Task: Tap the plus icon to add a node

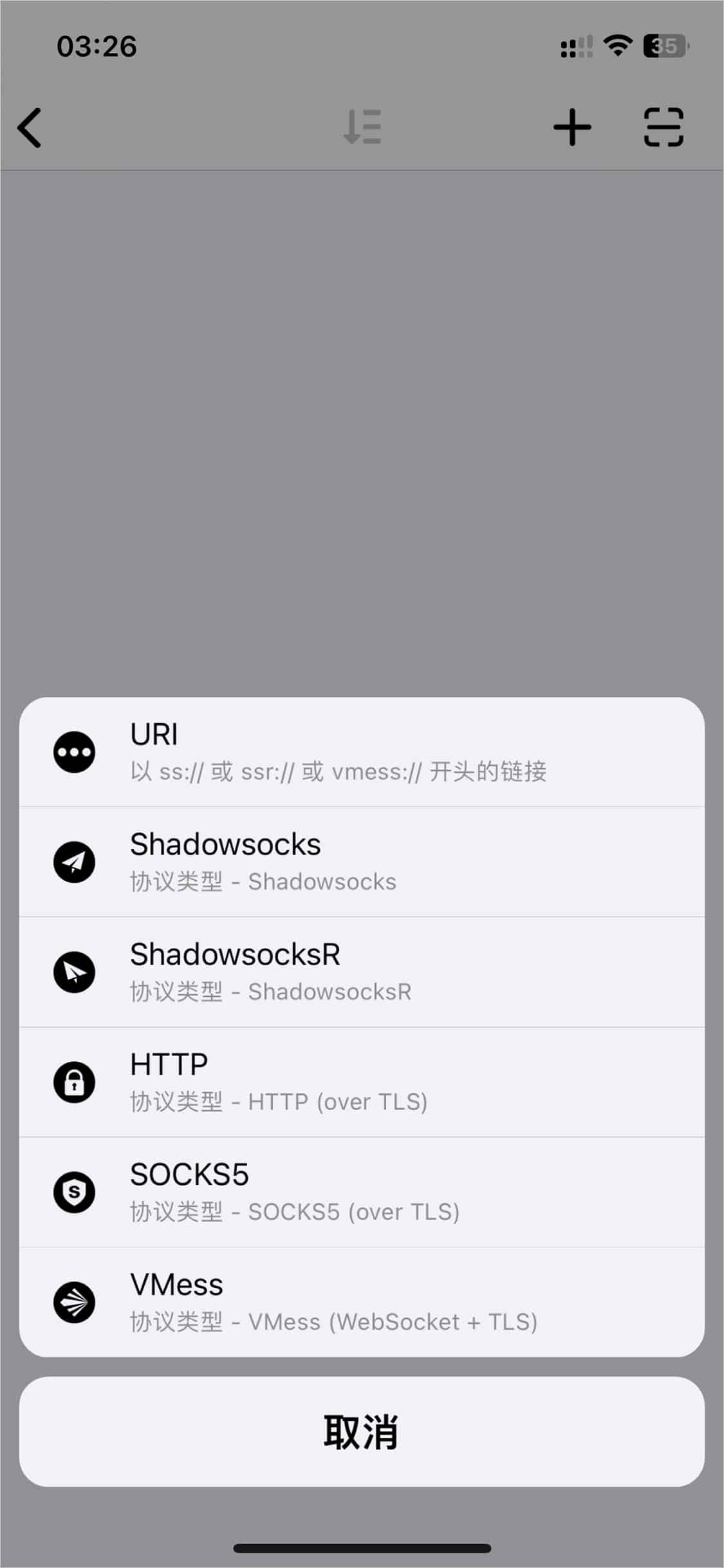Action: tap(572, 128)
